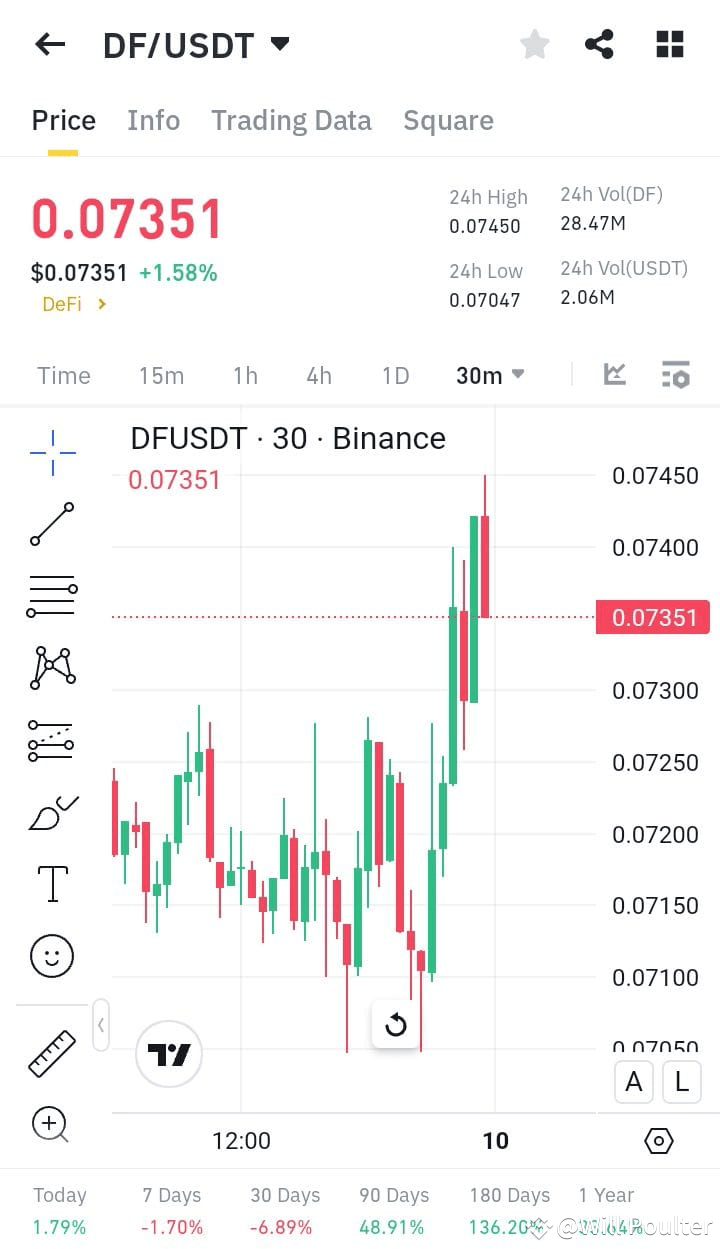Open the 30m timeframe dropdown

[489, 375]
